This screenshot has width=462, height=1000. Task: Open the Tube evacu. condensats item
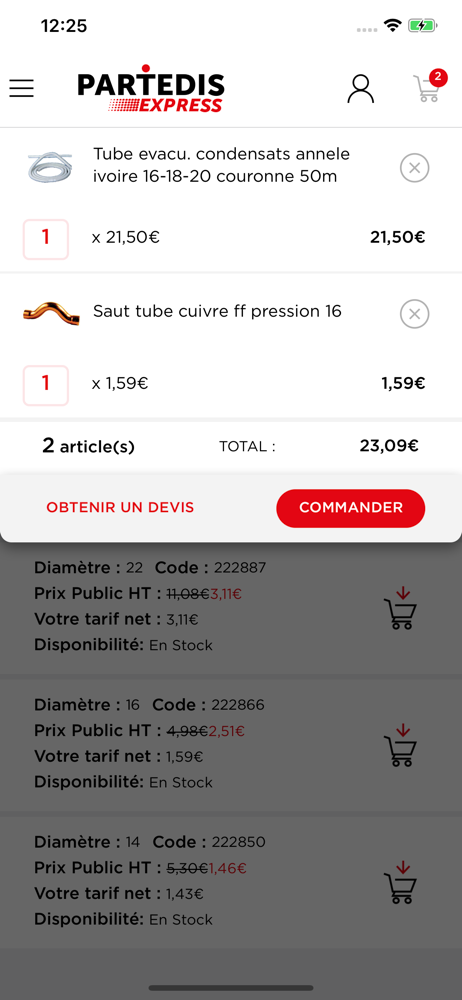(221, 165)
